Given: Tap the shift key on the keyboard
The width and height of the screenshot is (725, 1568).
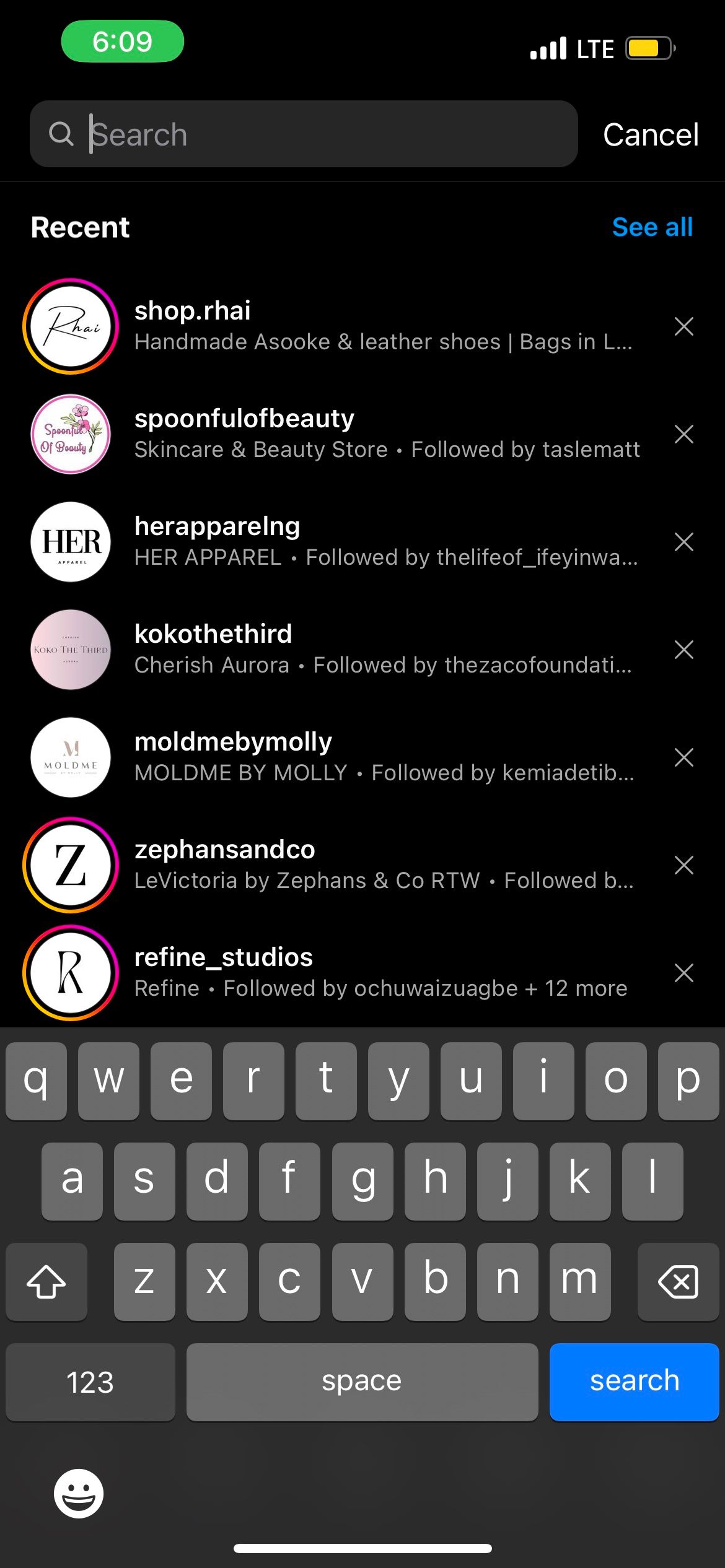Looking at the screenshot, I should coord(46,1281).
